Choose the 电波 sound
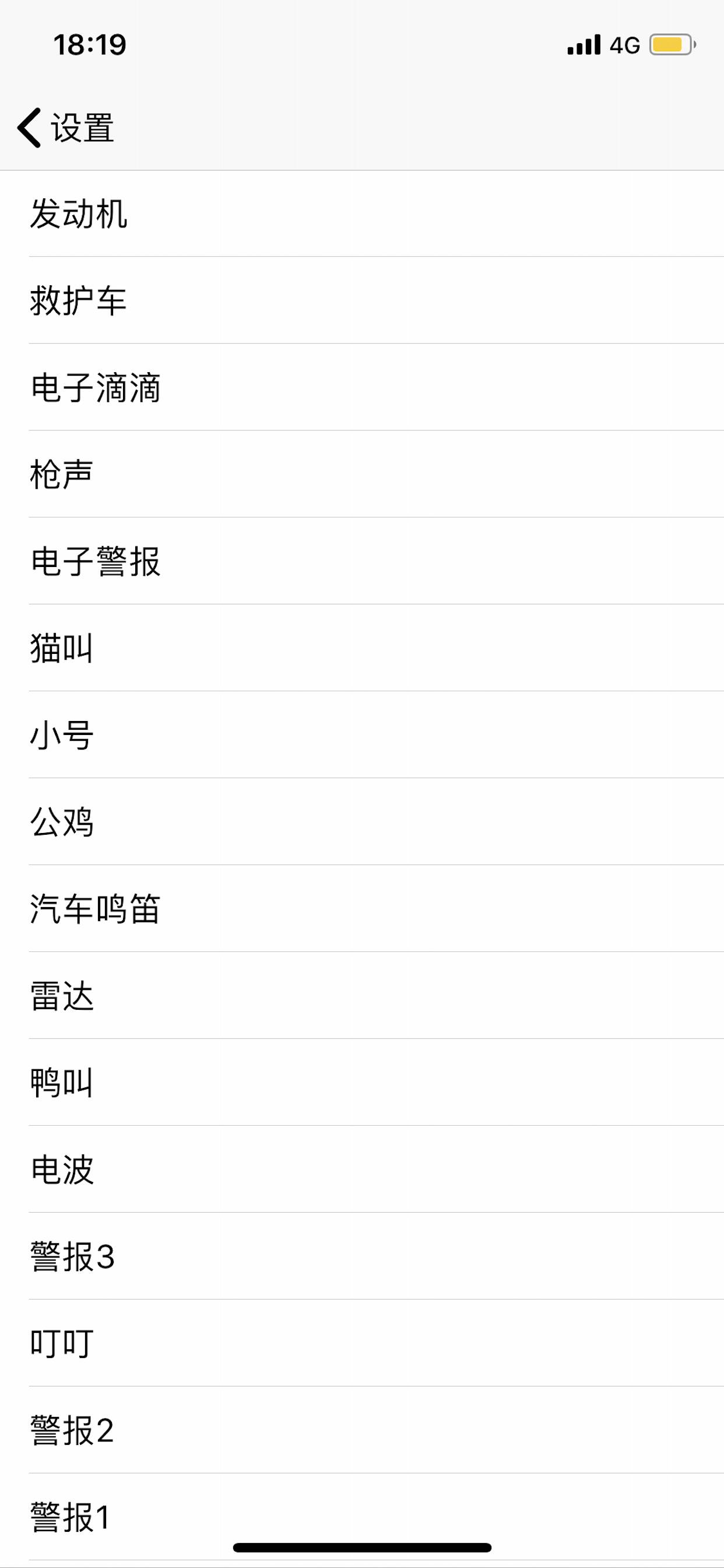The width and height of the screenshot is (724, 1568). click(62, 1170)
